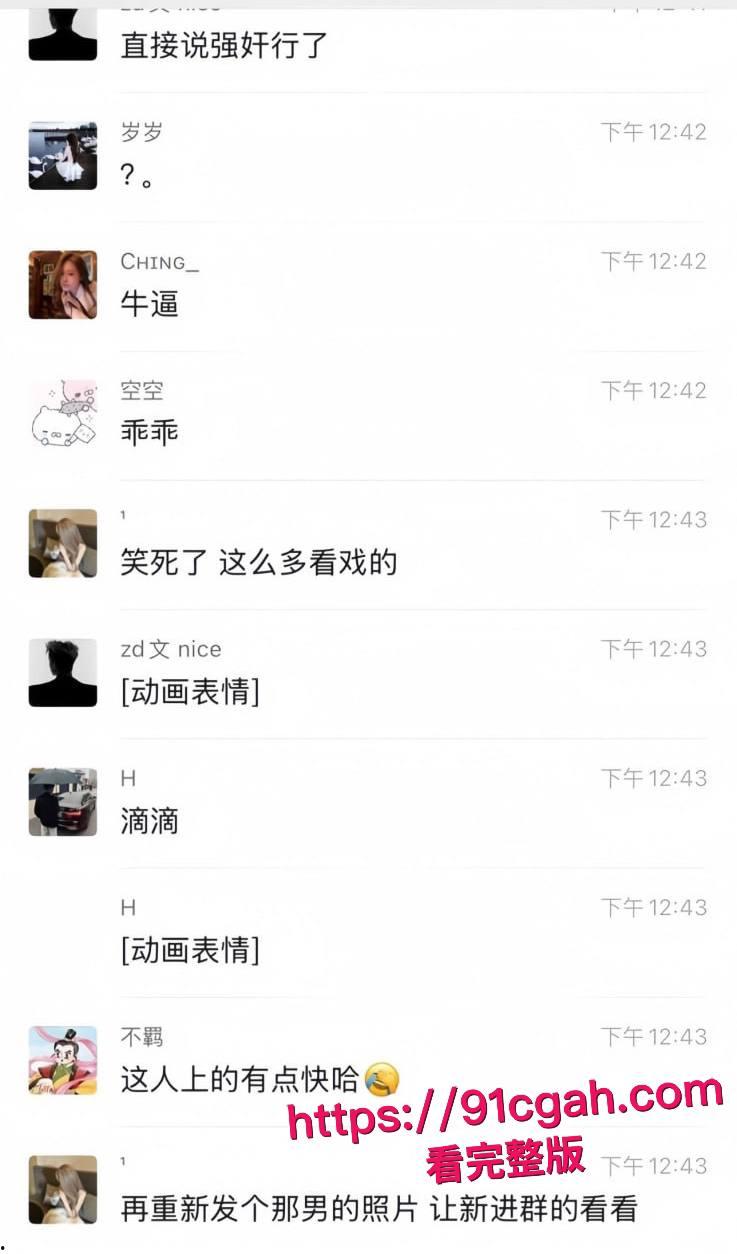Open 空空's cartoon avatar
This screenshot has width=737, height=1254.
62,413
